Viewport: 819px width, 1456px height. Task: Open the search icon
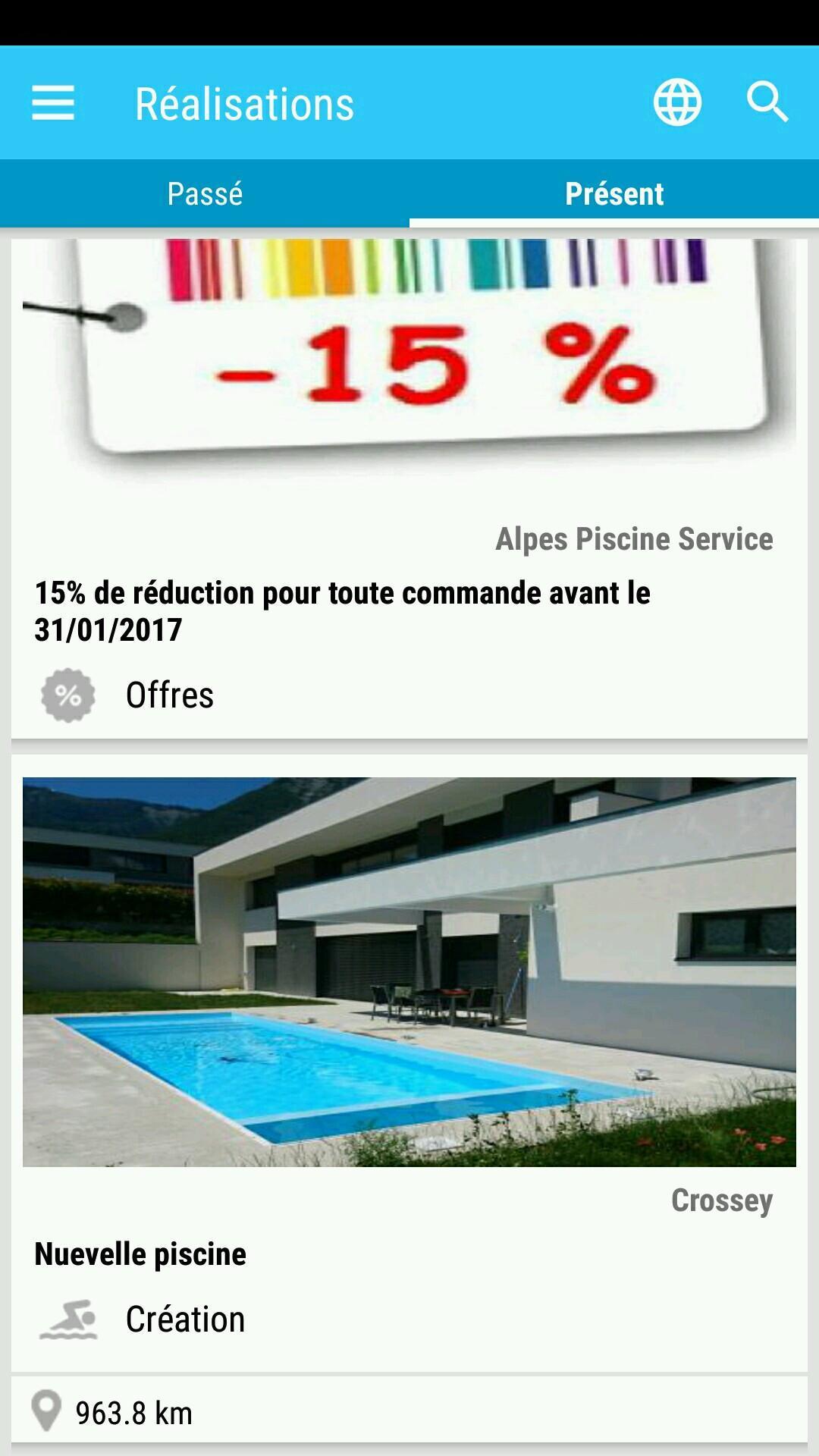[x=767, y=102]
